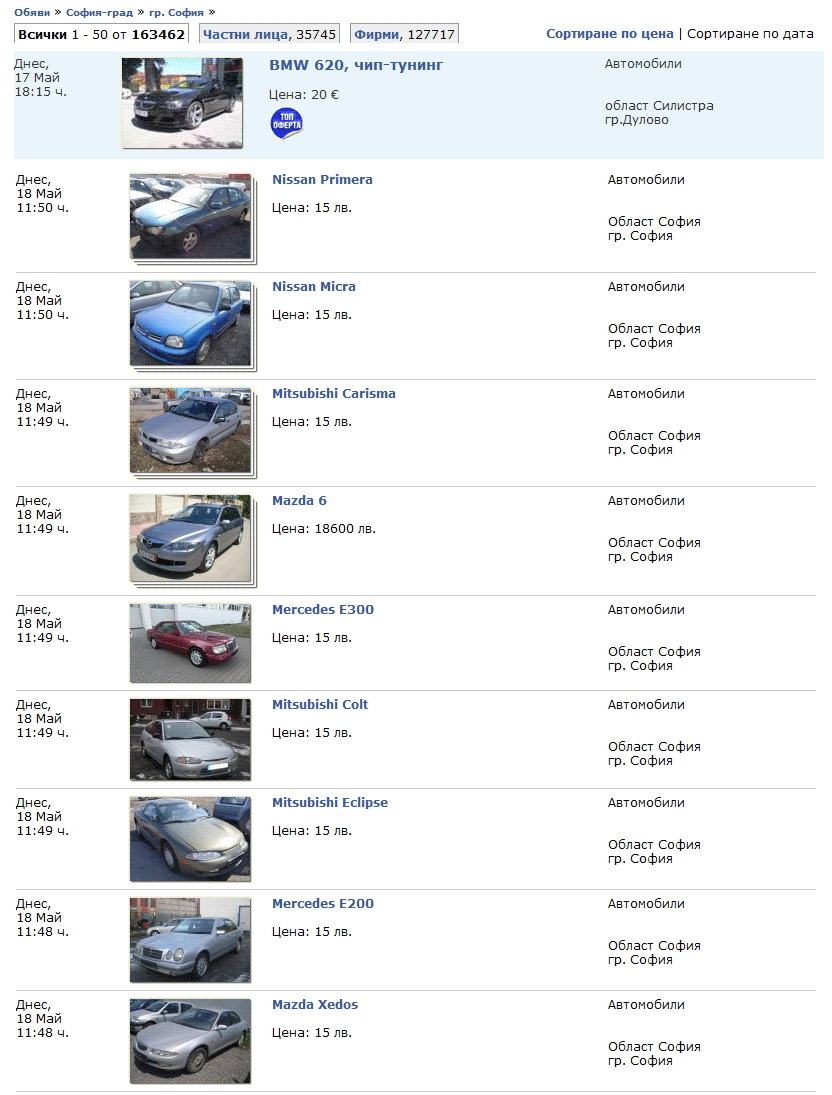Open the Обяви breadcrumb link
The height and width of the screenshot is (1095, 832).
[x=32, y=12]
